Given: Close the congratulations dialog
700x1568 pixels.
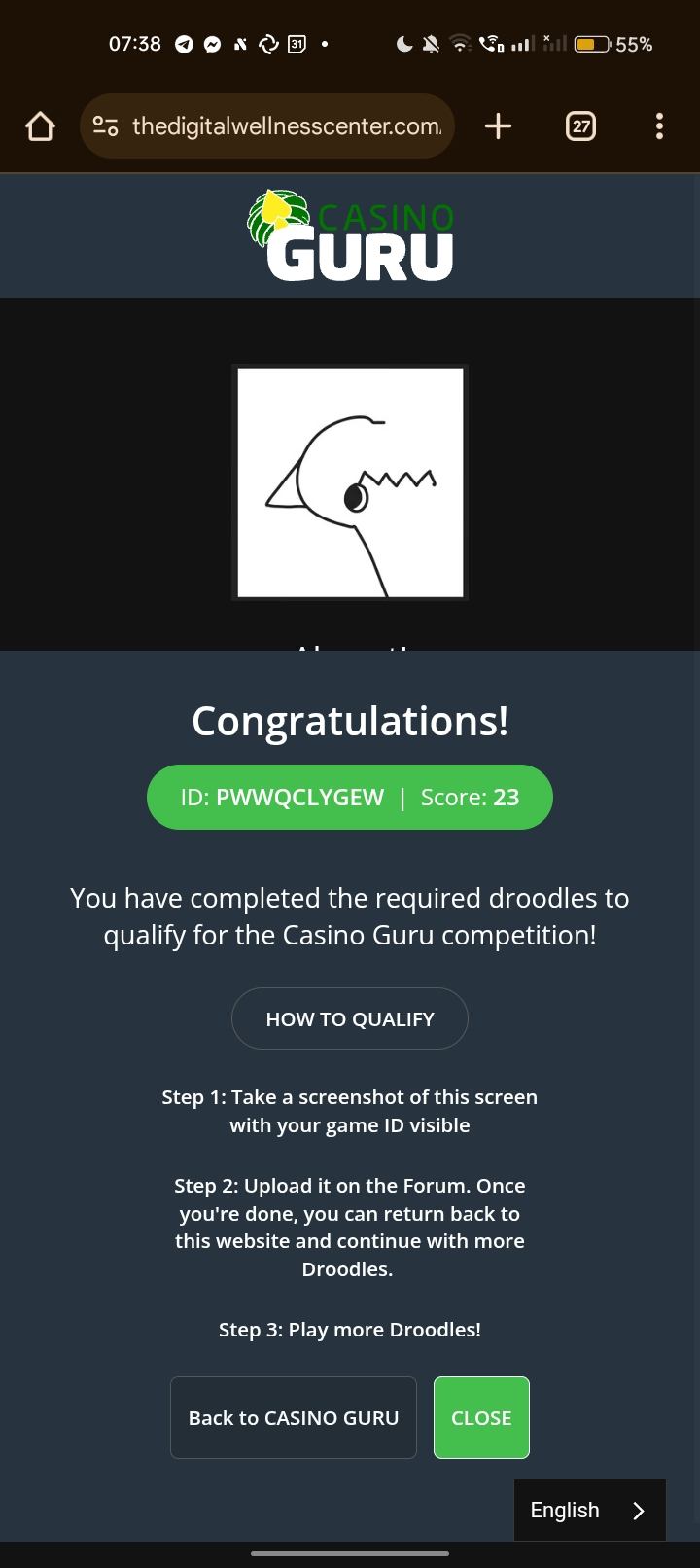Looking at the screenshot, I should pos(481,1417).
